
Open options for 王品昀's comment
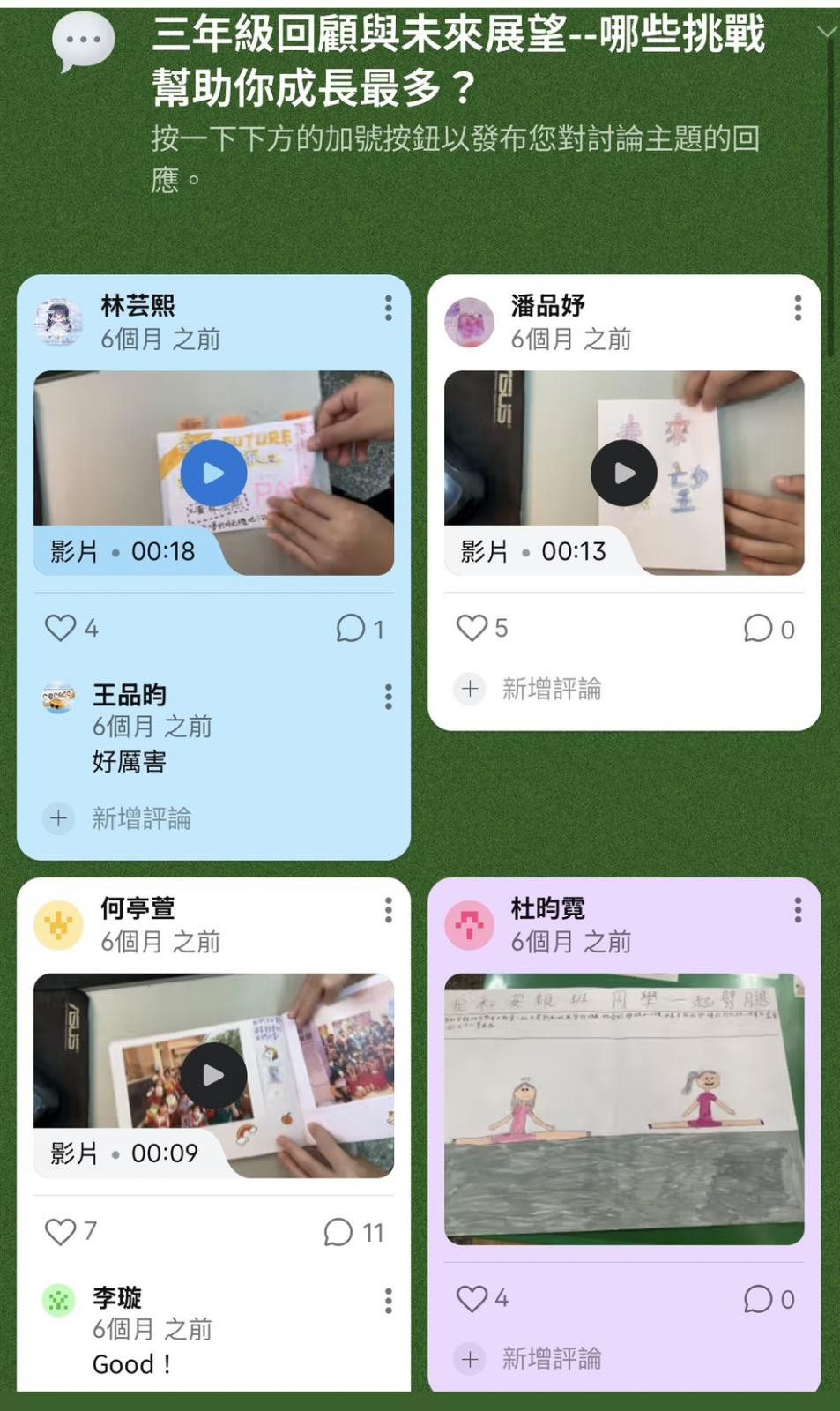tap(388, 697)
